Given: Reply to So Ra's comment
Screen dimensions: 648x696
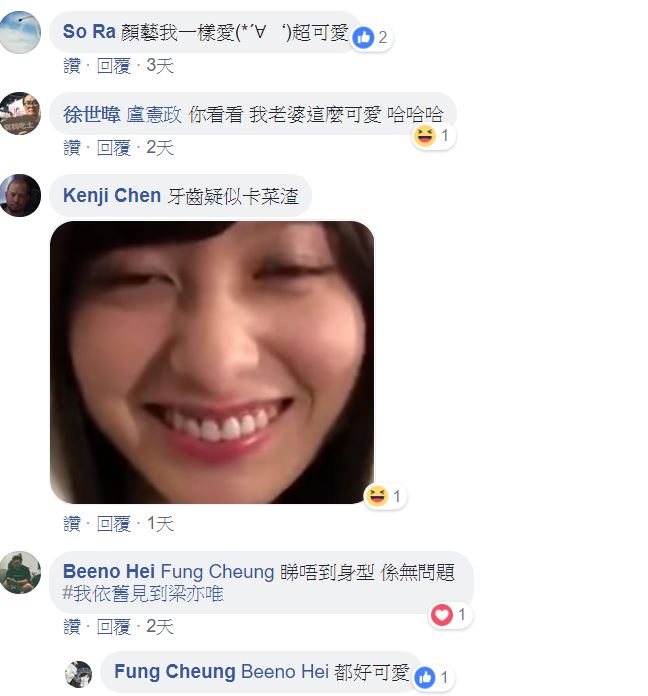Looking at the screenshot, I should (x=114, y=65).
